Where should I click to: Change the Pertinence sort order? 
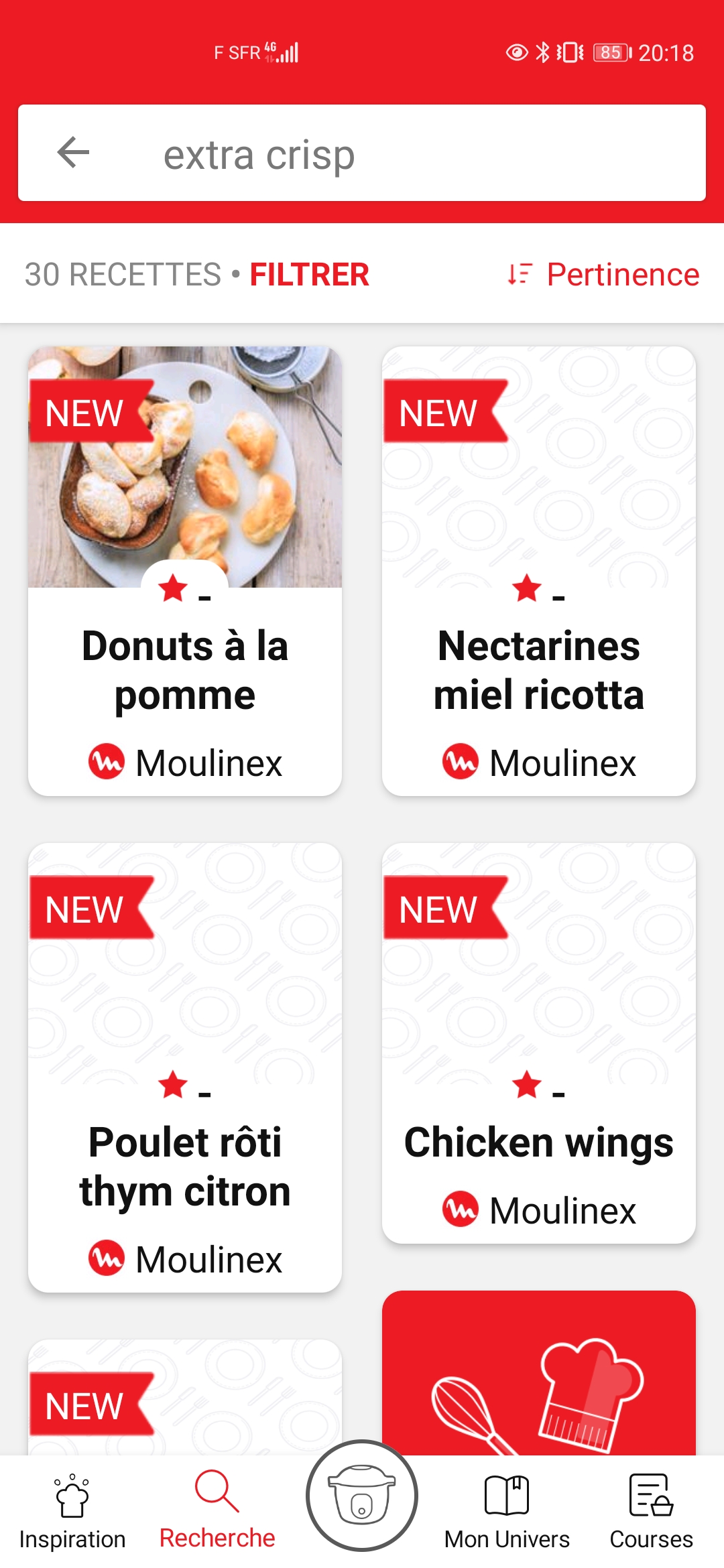603,275
